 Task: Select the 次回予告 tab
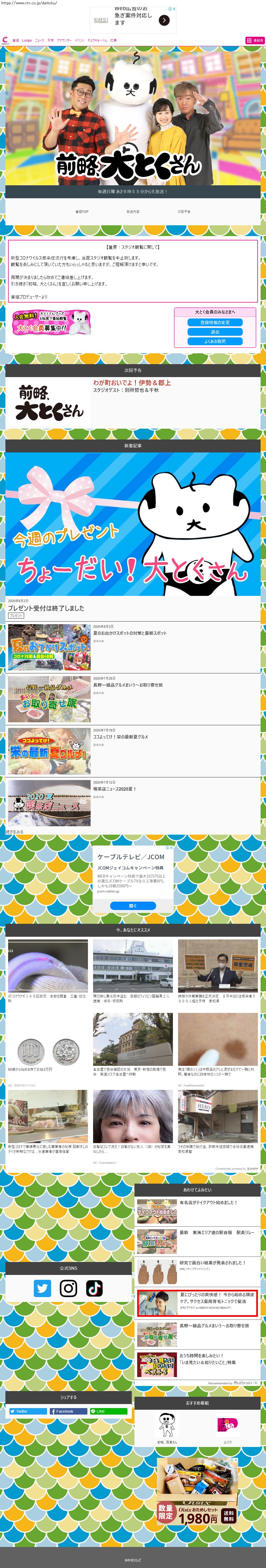tap(184, 212)
